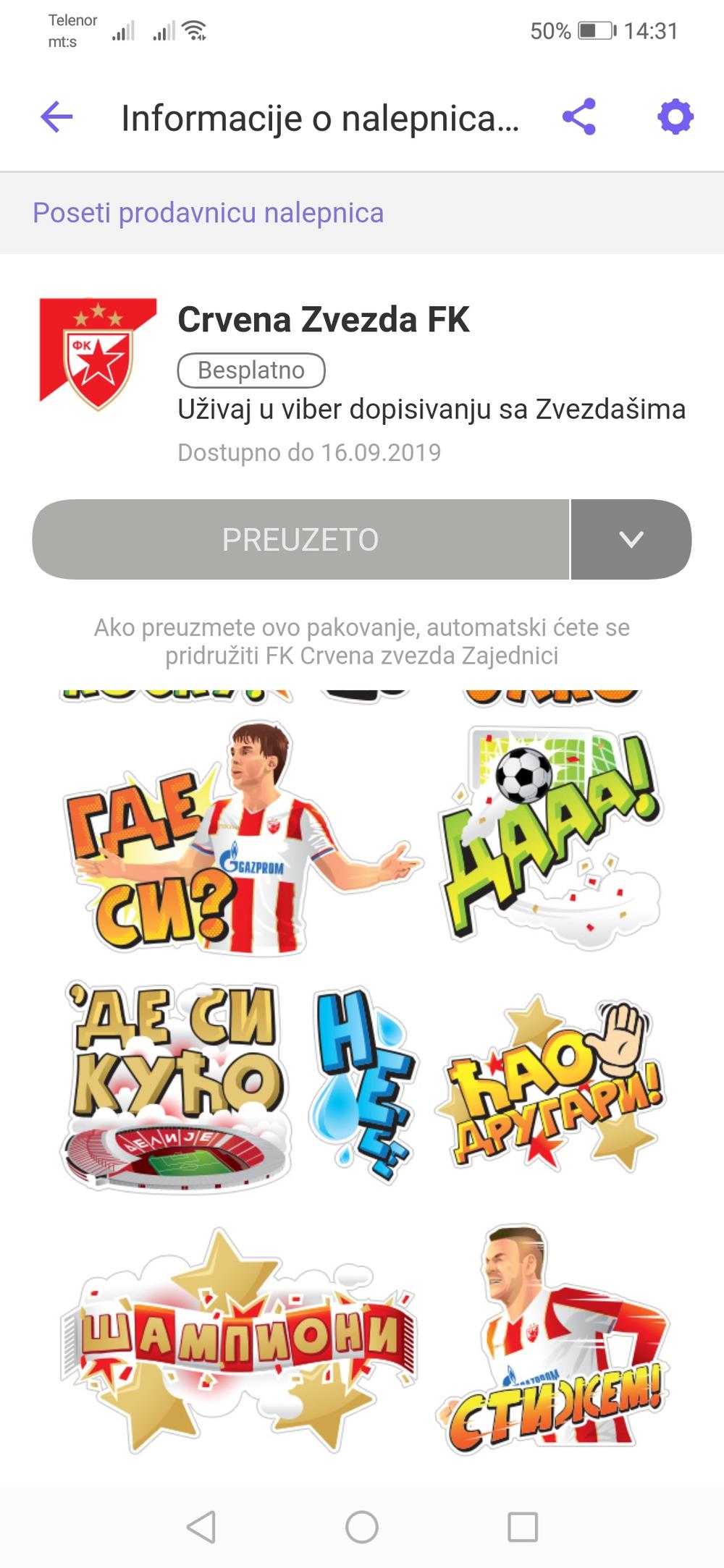This screenshot has width=724, height=1568.
Task: Tap the PREUZETO button
Action: pos(300,540)
